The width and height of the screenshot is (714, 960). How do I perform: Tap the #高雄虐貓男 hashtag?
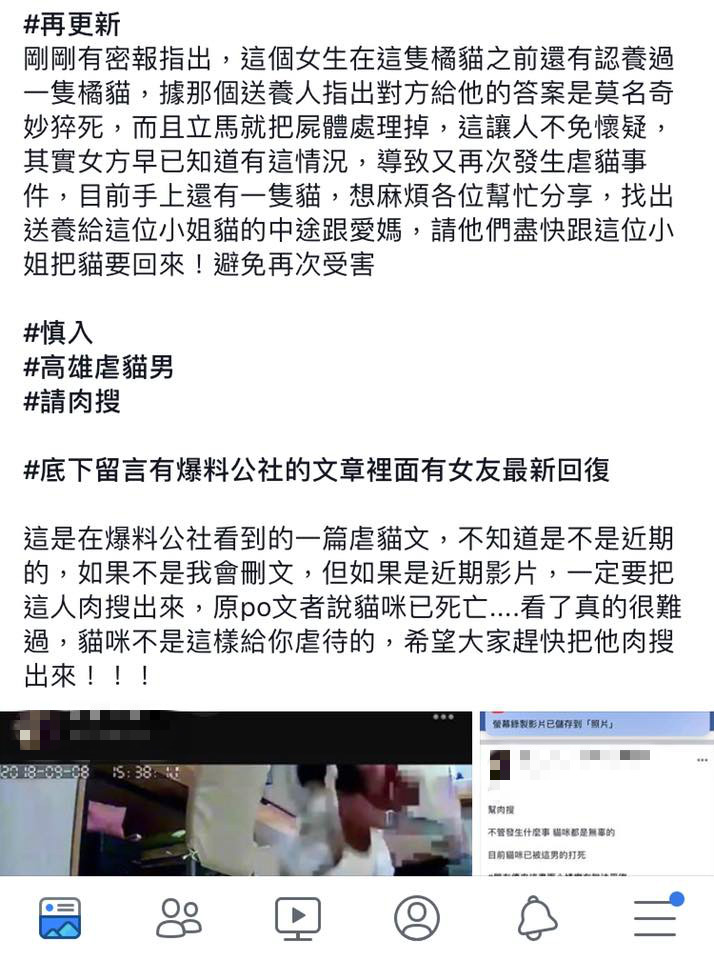pos(98,367)
